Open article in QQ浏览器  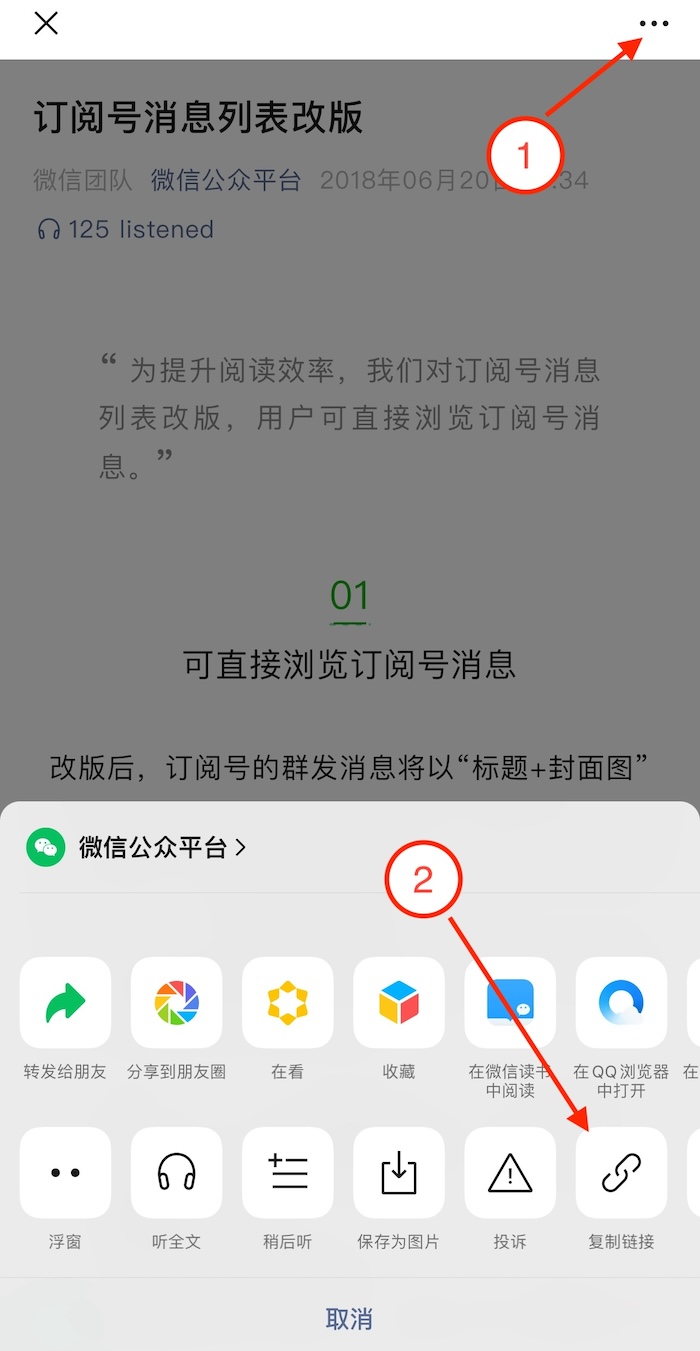click(x=621, y=1003)
